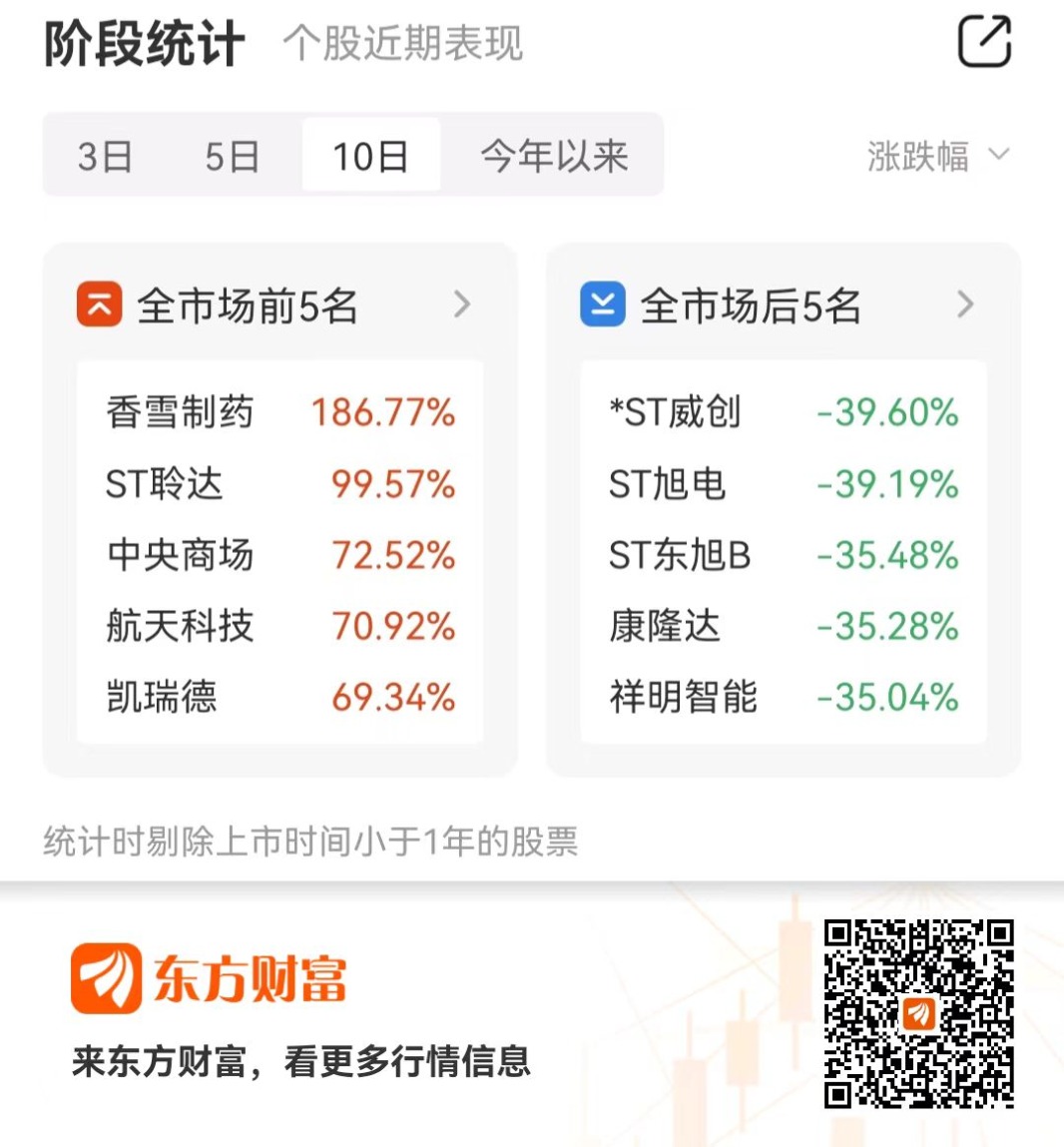Switch to the 3日 tab
The width and height of the screenshot is (1064, 1147).
(107, 155)
